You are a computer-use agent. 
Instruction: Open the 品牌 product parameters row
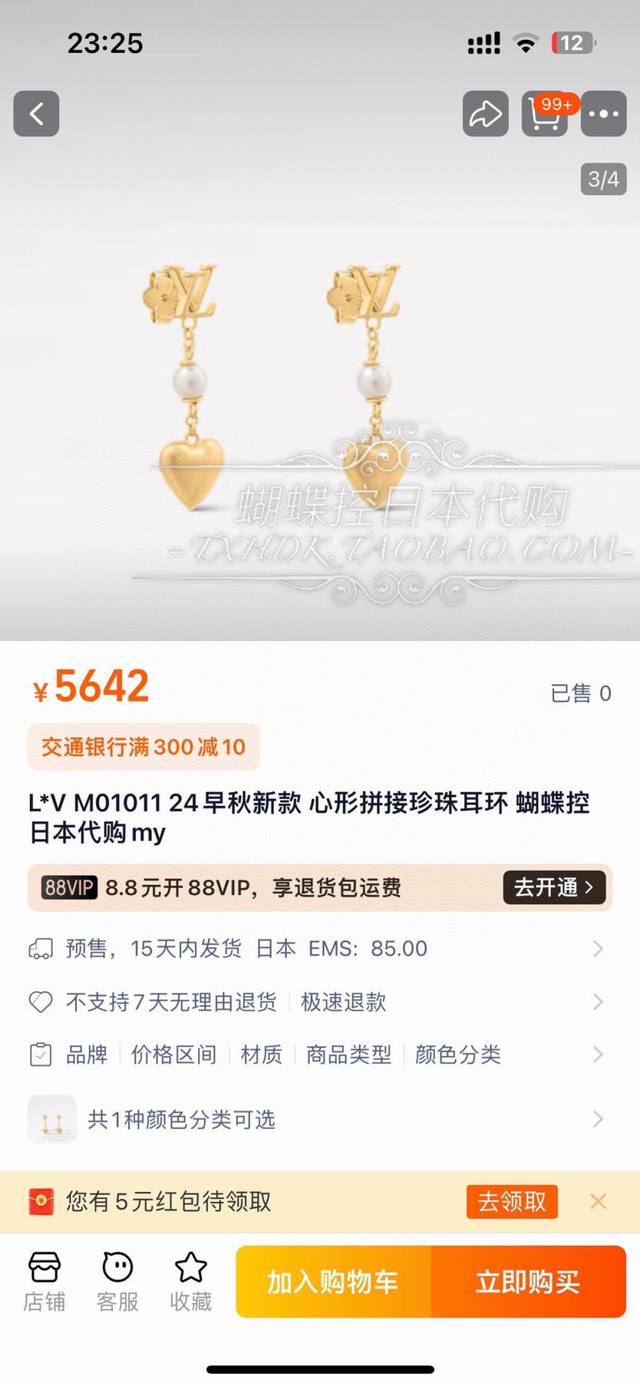coord(318,1055)
